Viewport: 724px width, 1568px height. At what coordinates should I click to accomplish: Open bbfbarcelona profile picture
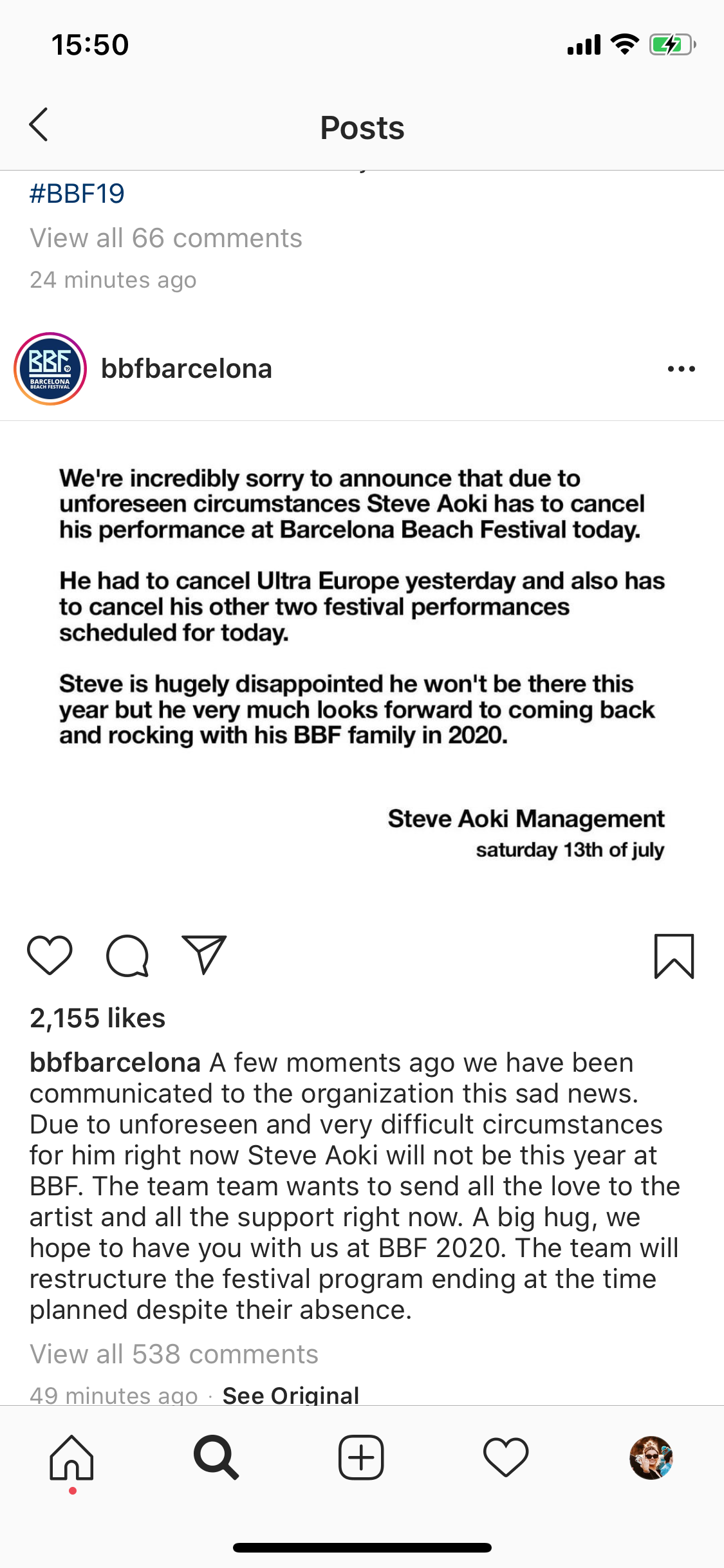pos(50,369)
